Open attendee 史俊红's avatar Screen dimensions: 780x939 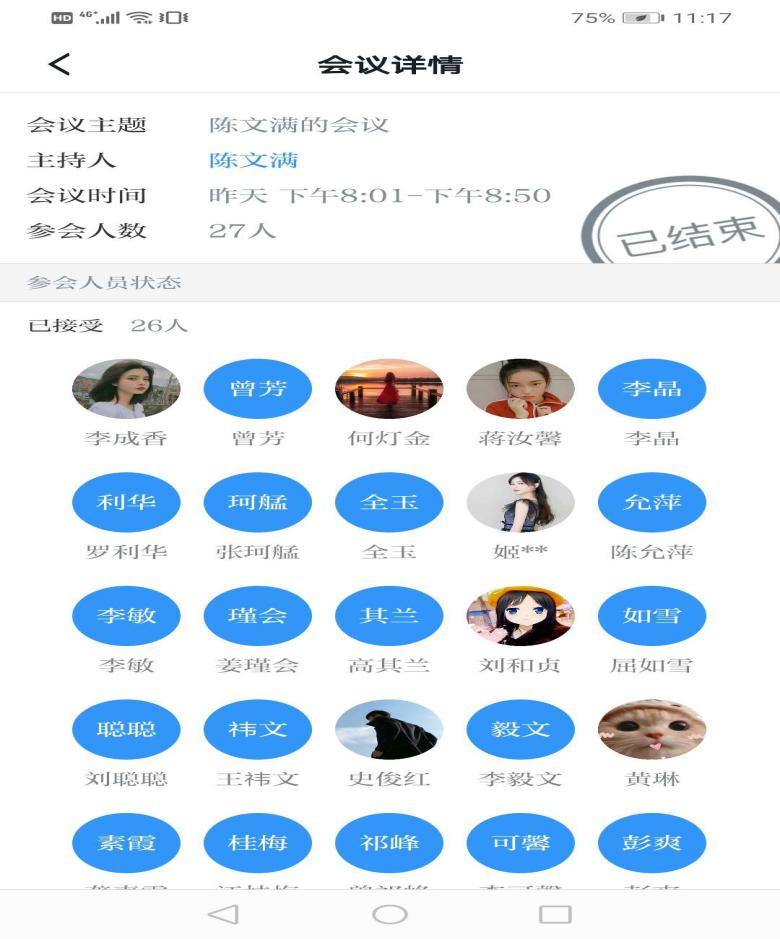click(x=389, y=730)
